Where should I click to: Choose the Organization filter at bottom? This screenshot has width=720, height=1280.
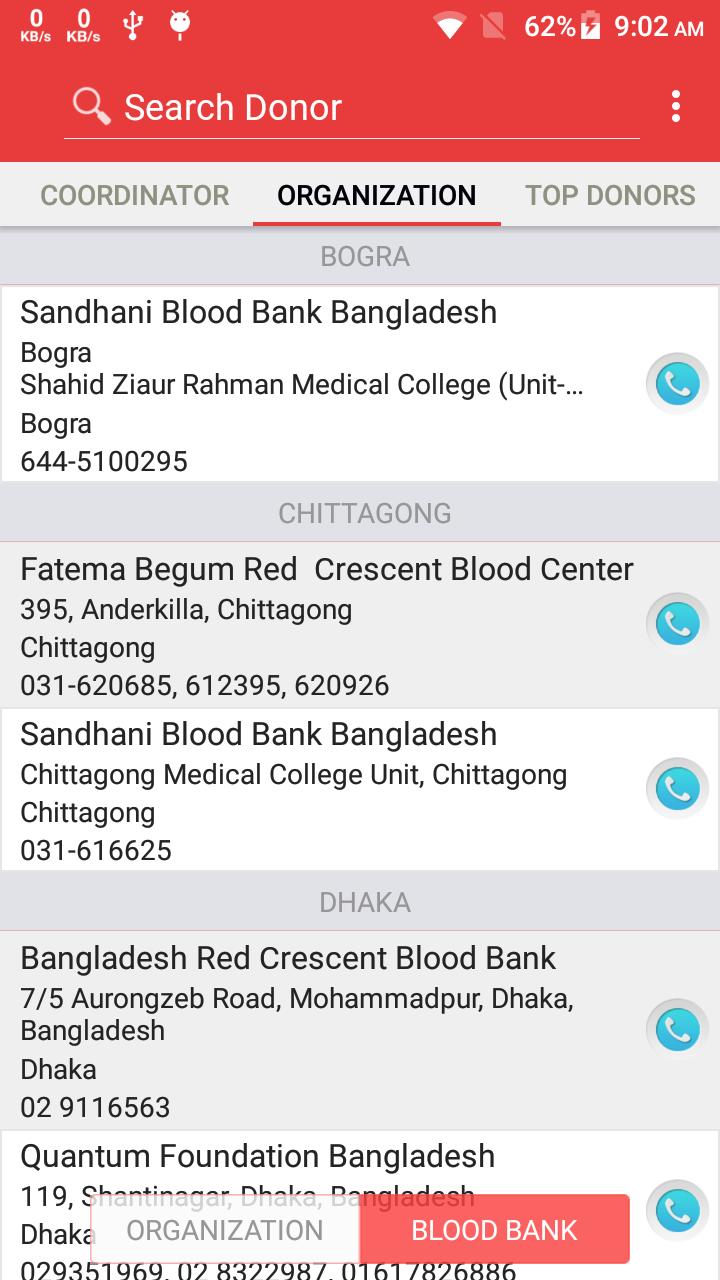[225, 1230]
